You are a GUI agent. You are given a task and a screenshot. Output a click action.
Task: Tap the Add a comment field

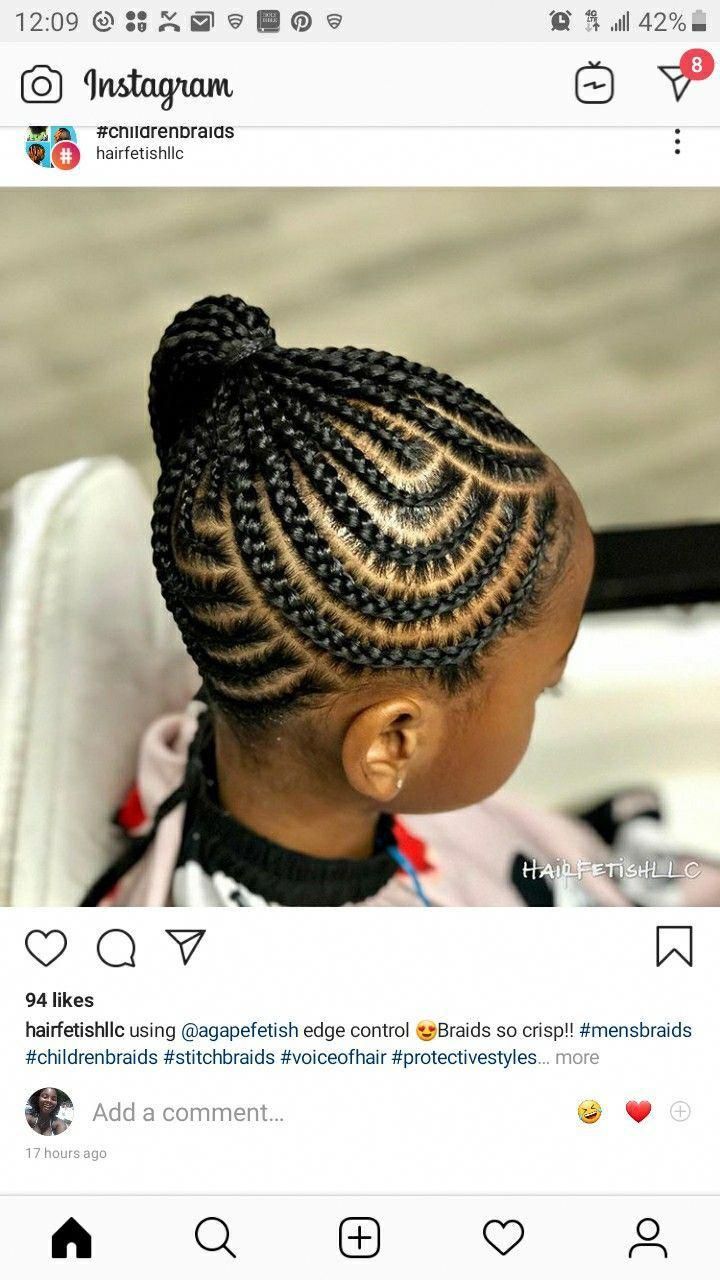coord(188,1112)
